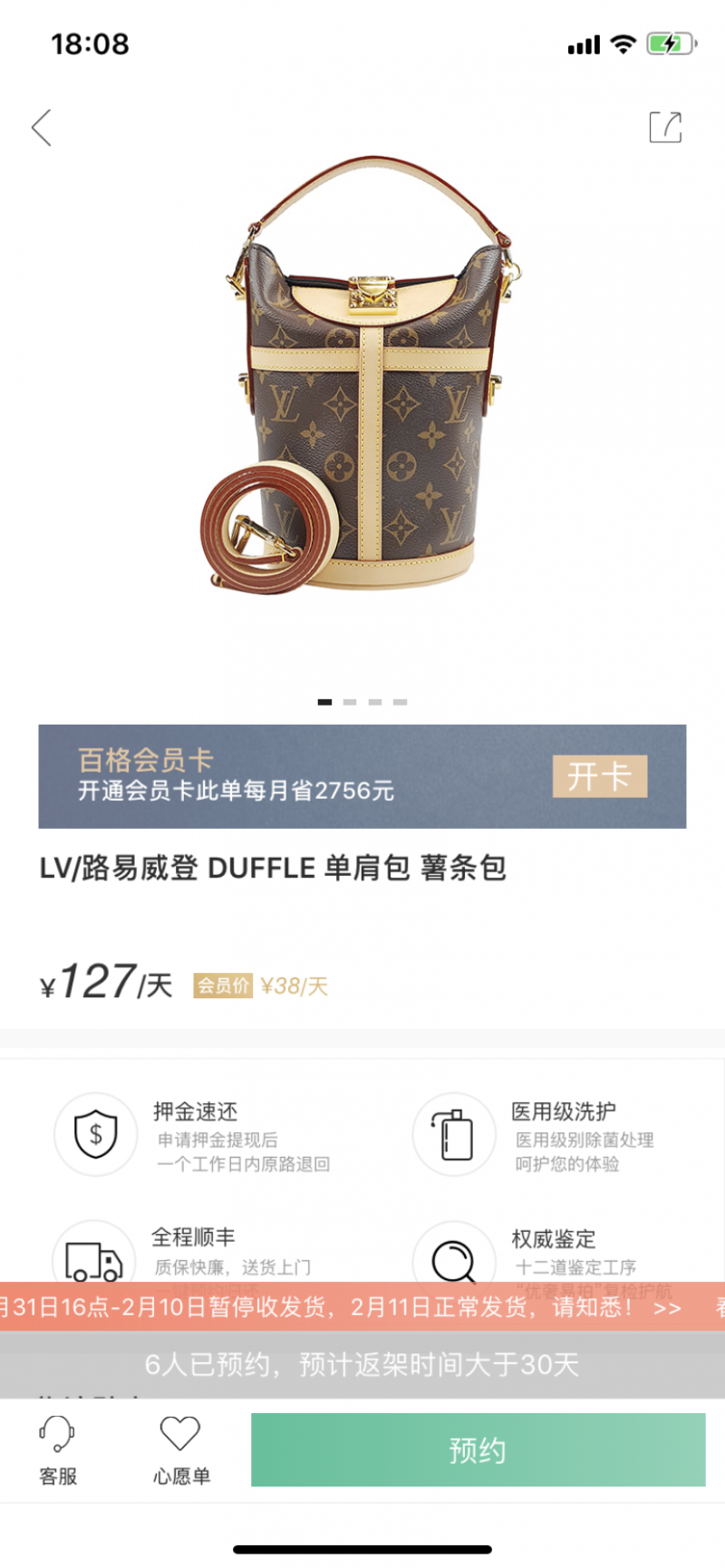The image size is (725, 1568).
Task: Contact 客服 customer service
Action: pos(58,1450)
